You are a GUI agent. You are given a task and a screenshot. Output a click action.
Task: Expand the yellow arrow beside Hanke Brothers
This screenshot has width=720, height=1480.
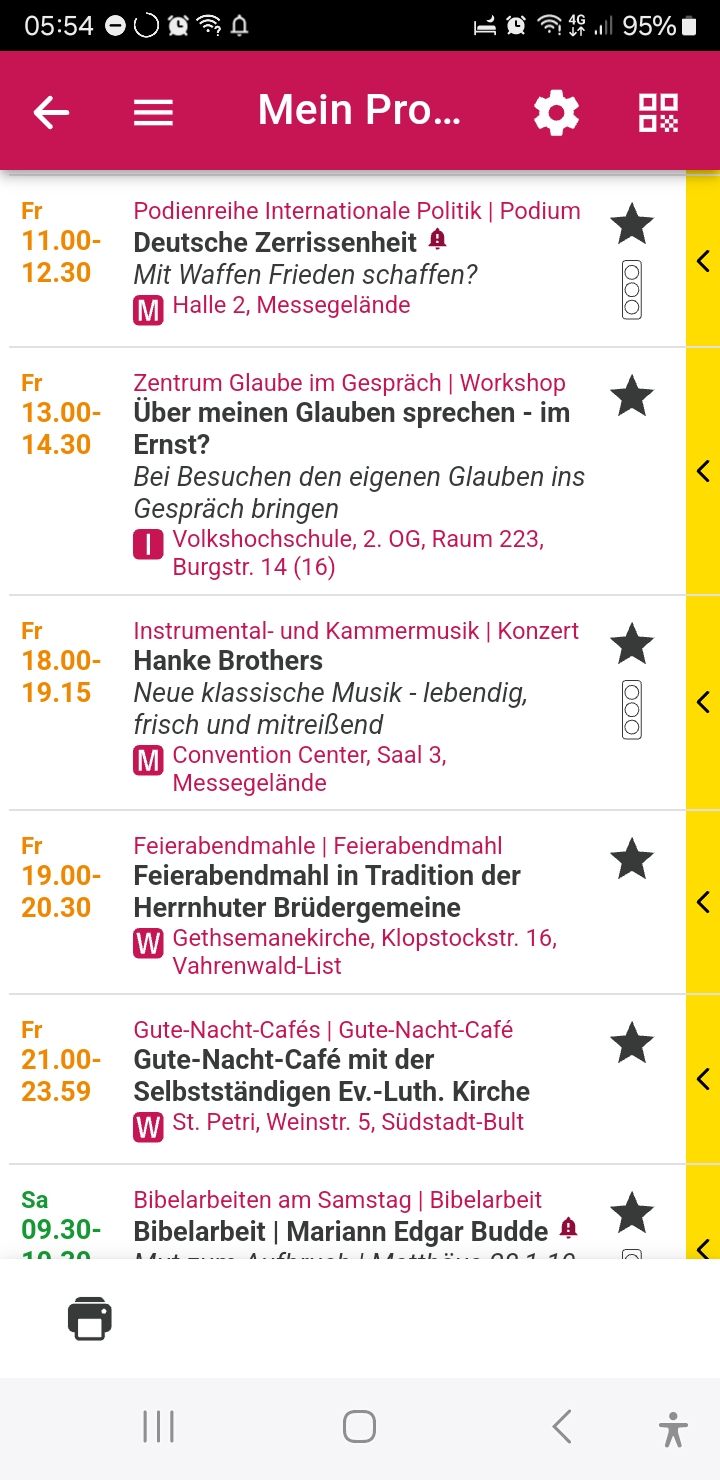(x=703, y=702)
